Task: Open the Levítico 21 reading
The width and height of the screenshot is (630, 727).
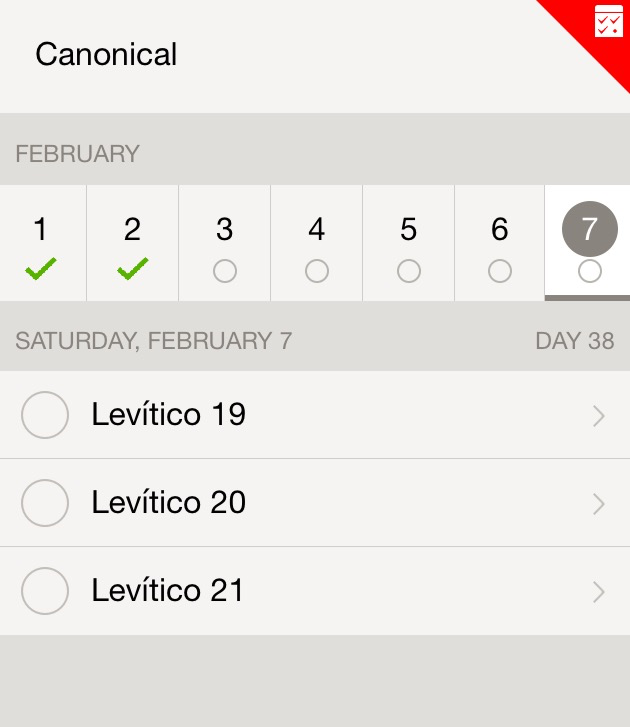Action: (330, 591)
